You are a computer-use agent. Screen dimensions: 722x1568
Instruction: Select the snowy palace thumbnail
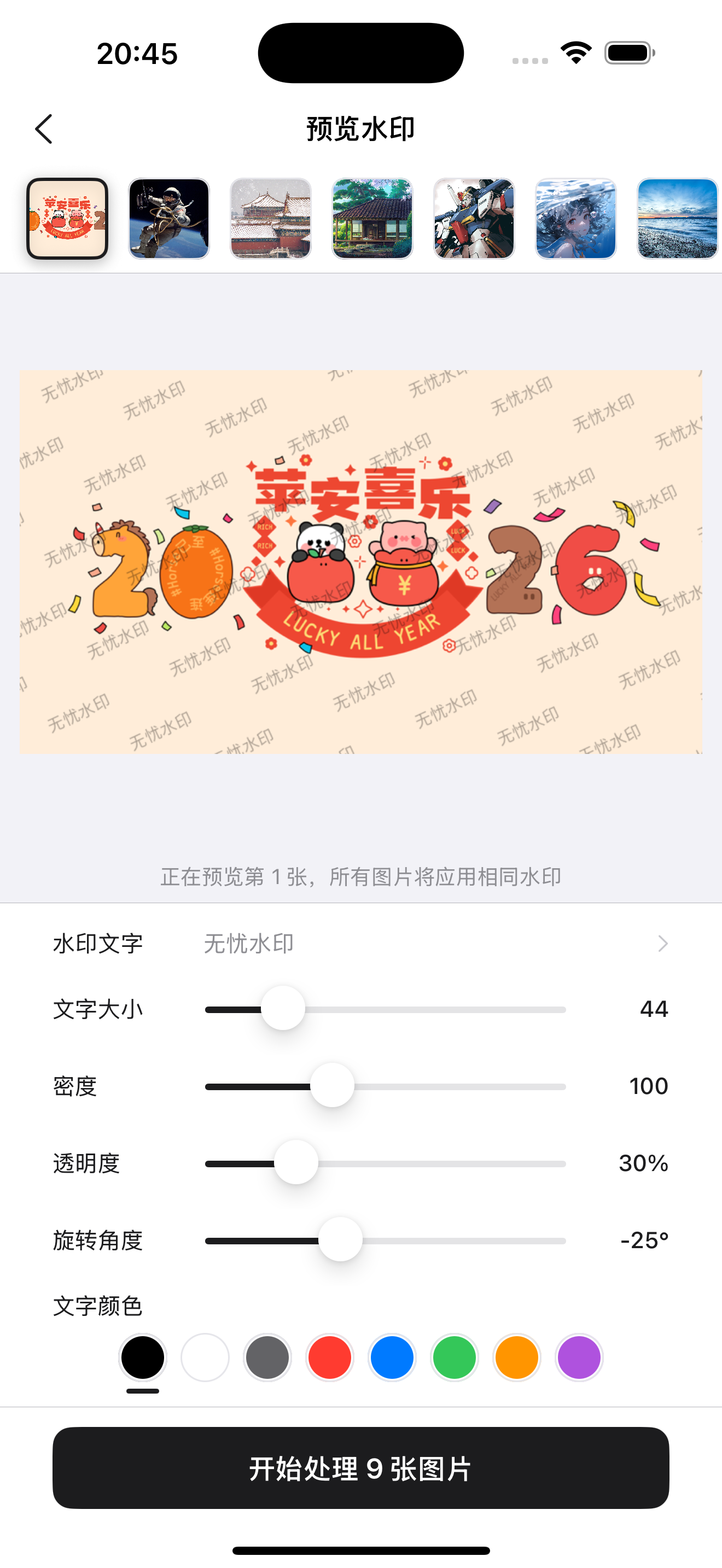coord(270,219)
